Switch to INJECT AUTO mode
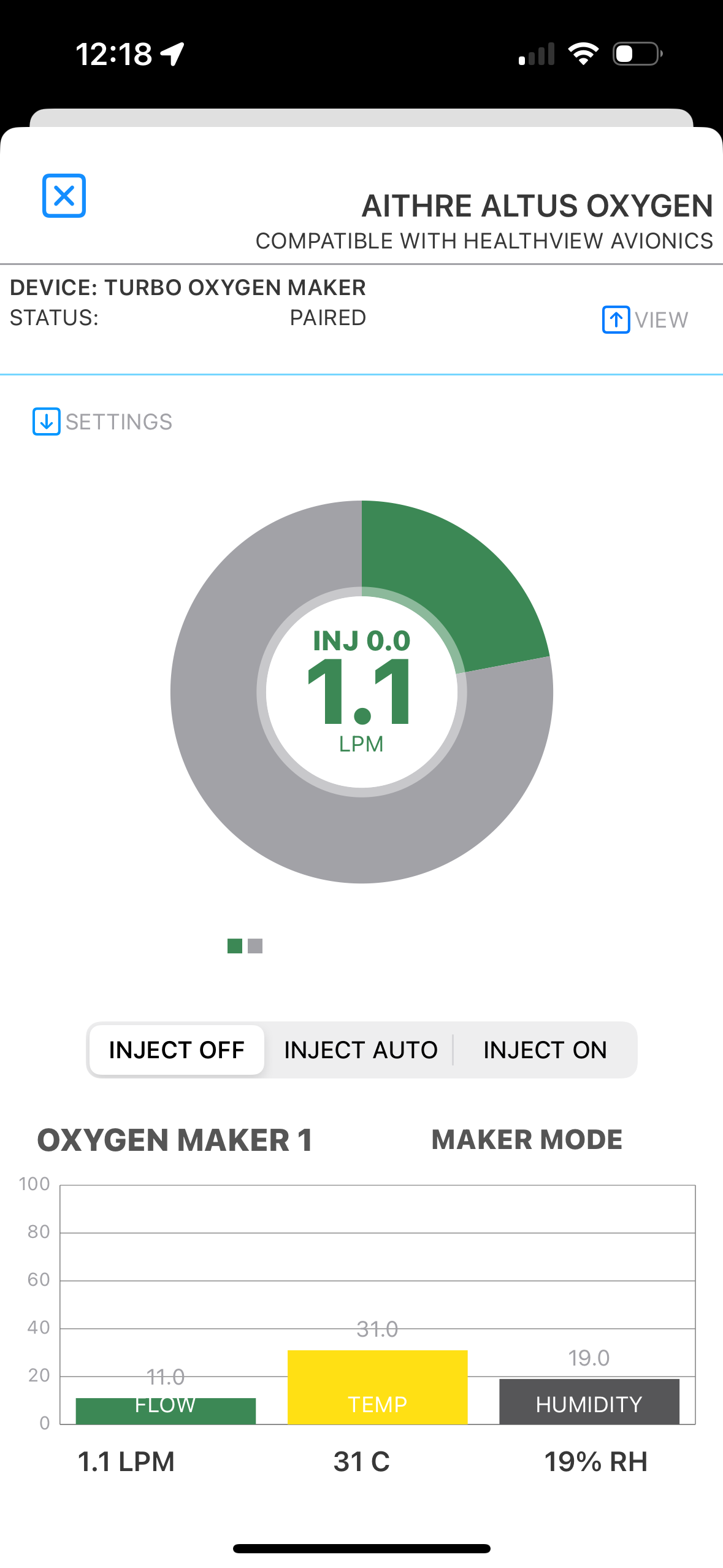Screen dimensions: 723x1568 point(361,1050)
